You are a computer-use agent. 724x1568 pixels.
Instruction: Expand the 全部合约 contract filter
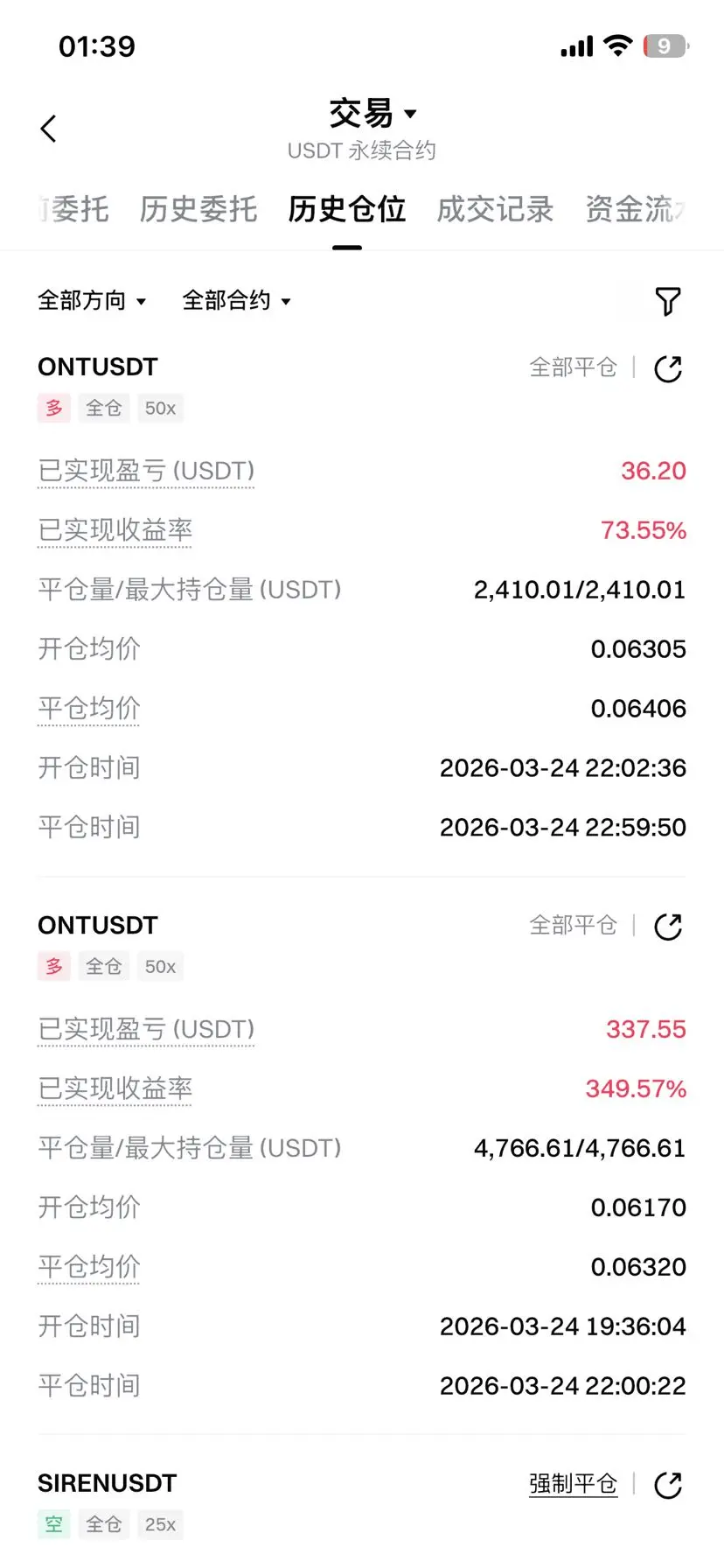[236, 301]
